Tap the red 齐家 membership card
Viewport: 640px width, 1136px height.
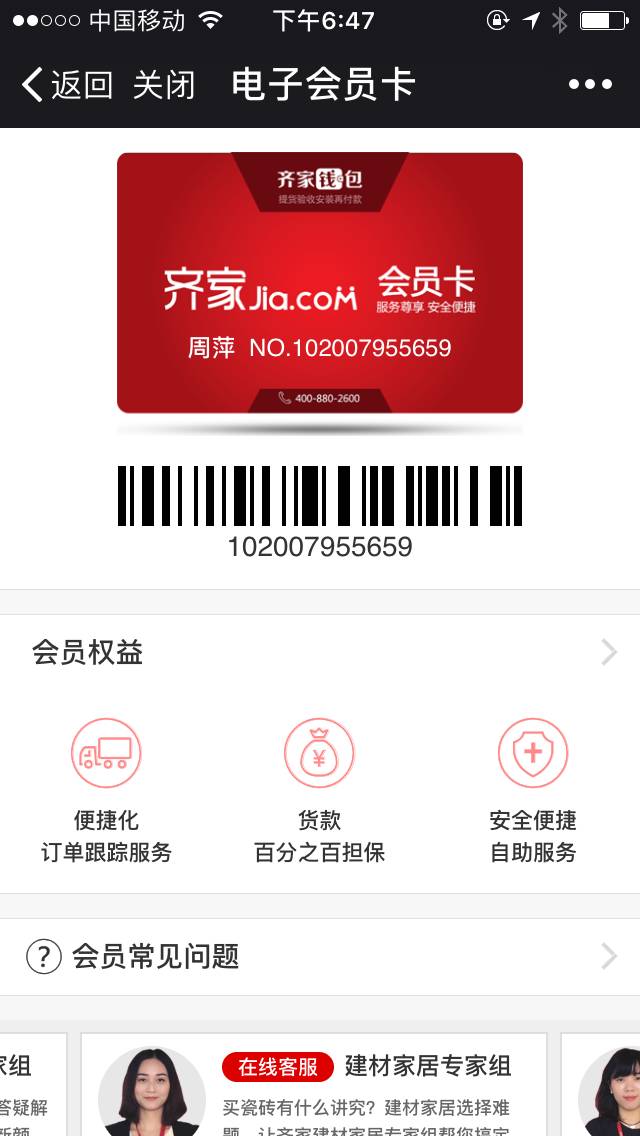click(x=320, y=283)
